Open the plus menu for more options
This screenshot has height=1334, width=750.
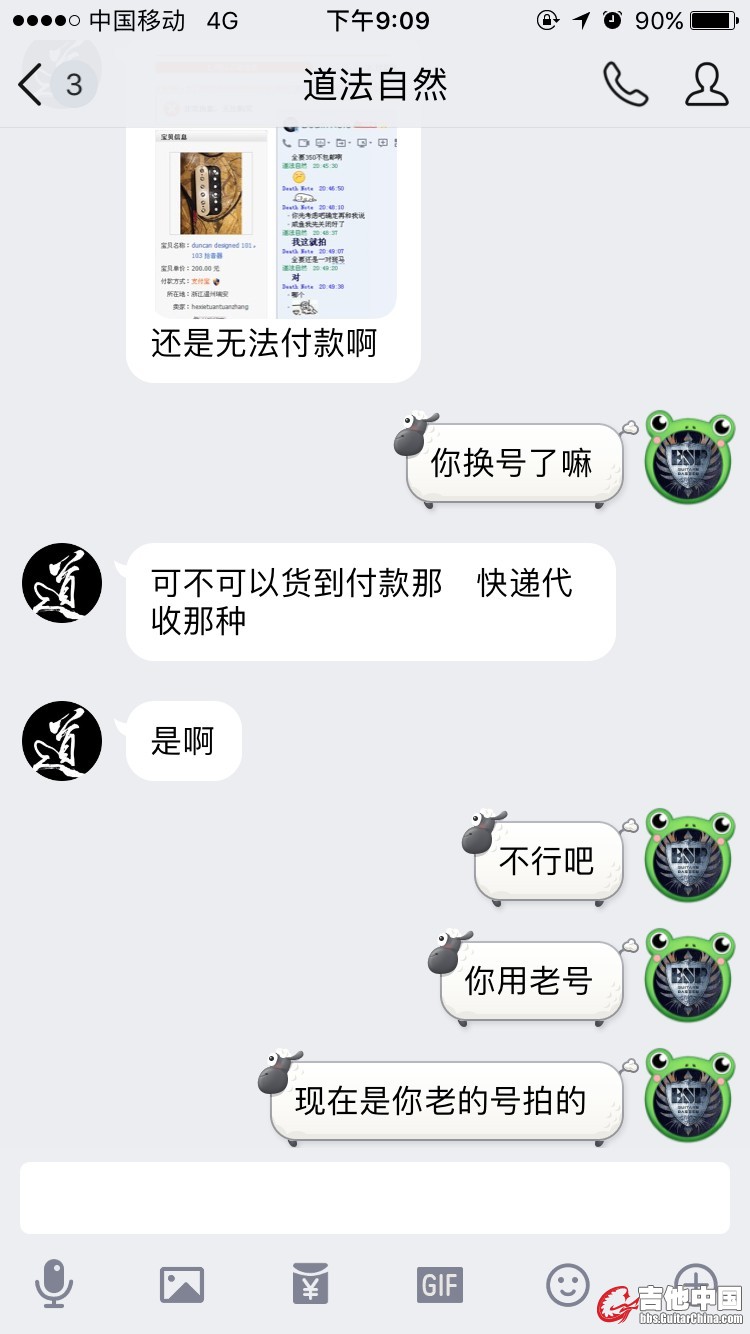click(x=694, y=1280)
